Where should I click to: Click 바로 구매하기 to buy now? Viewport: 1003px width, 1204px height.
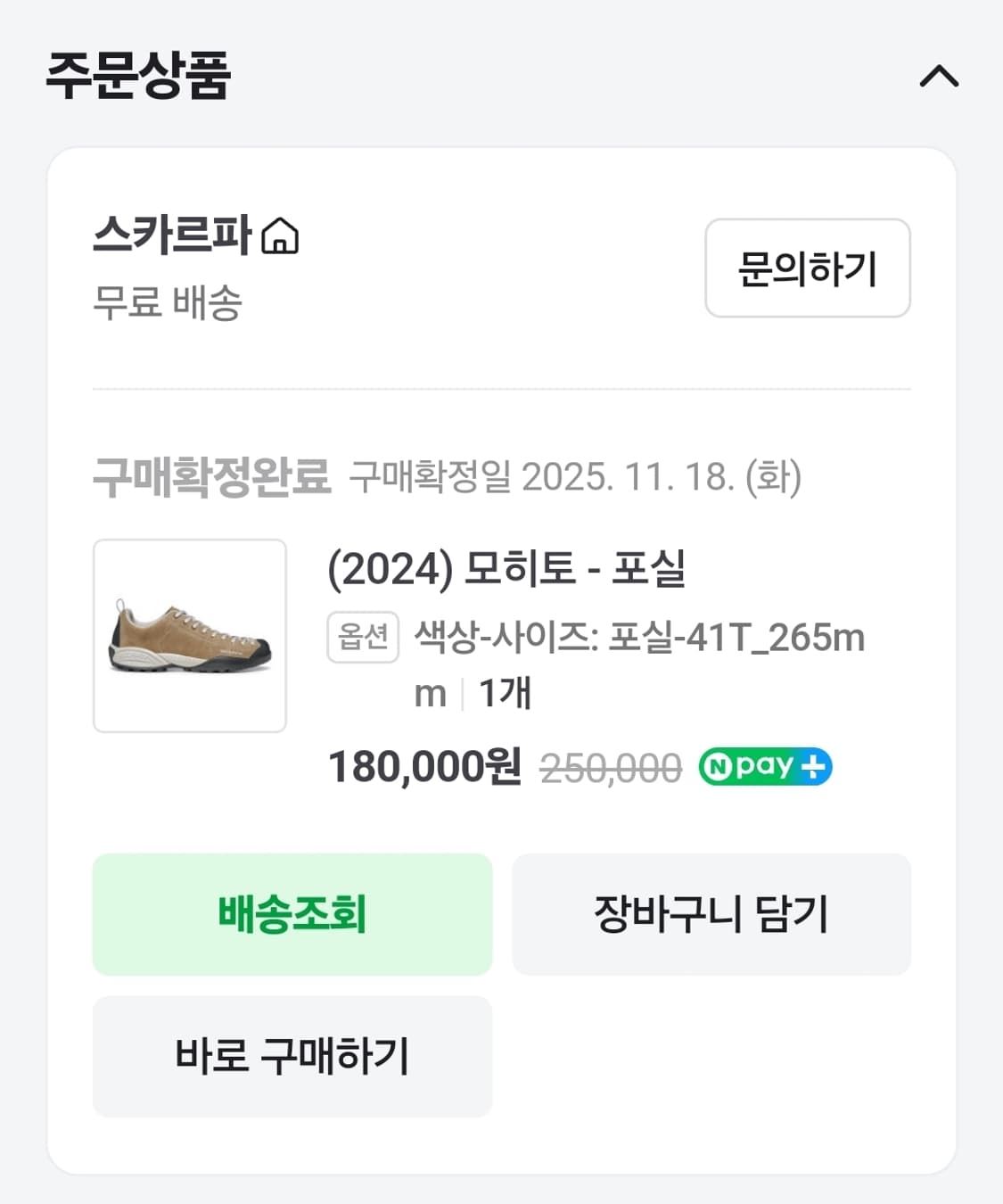point(292,1055)
